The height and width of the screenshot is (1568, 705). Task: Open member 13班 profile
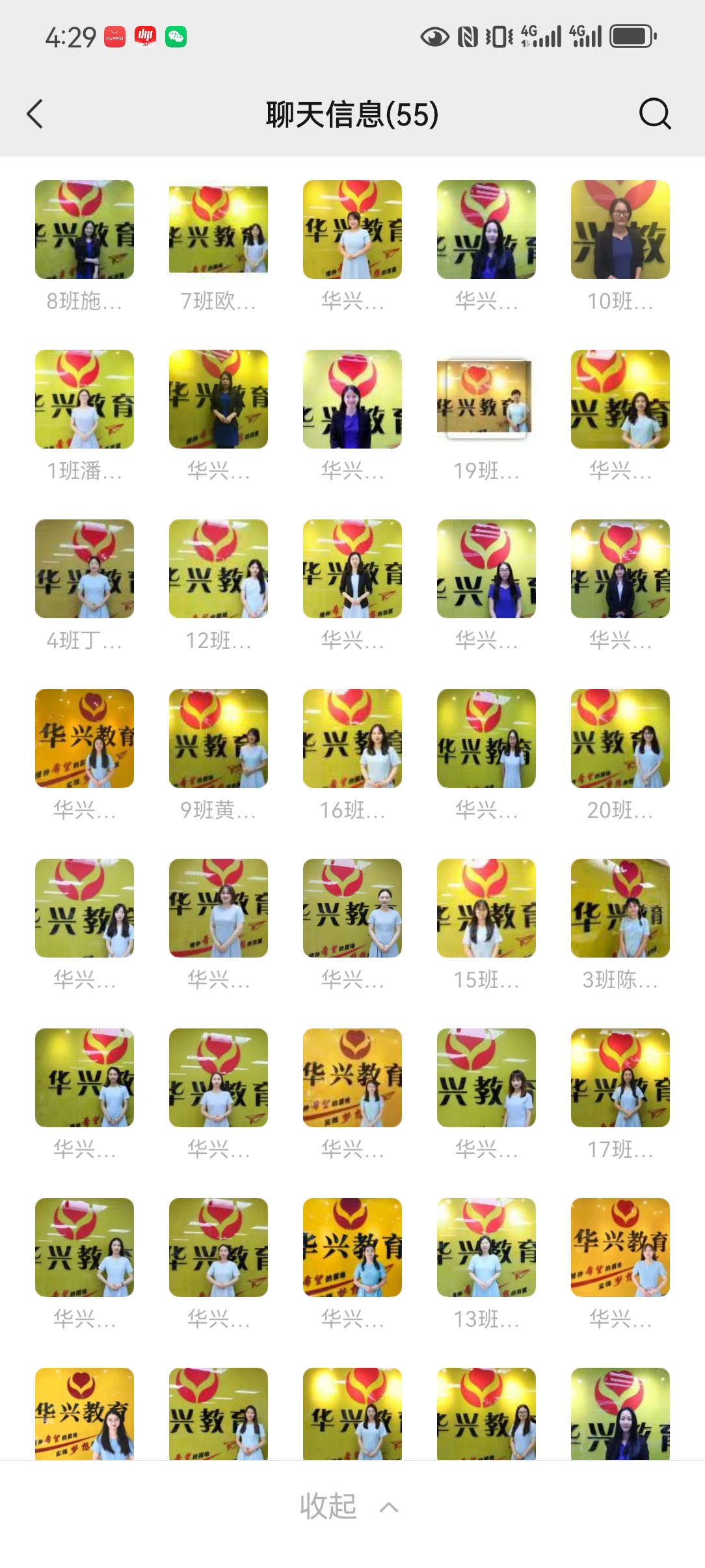pos(486,1248)
